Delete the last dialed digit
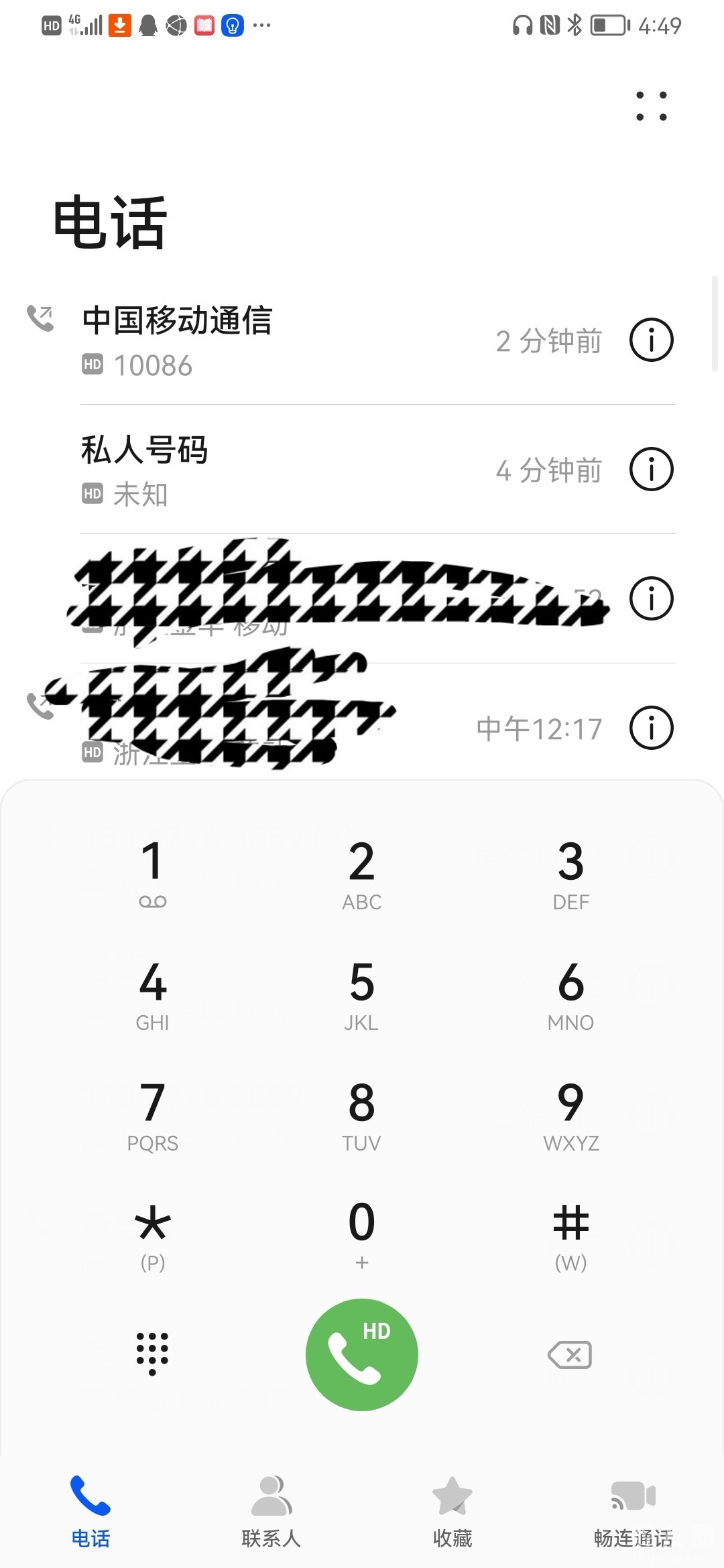 (570, 1354)
